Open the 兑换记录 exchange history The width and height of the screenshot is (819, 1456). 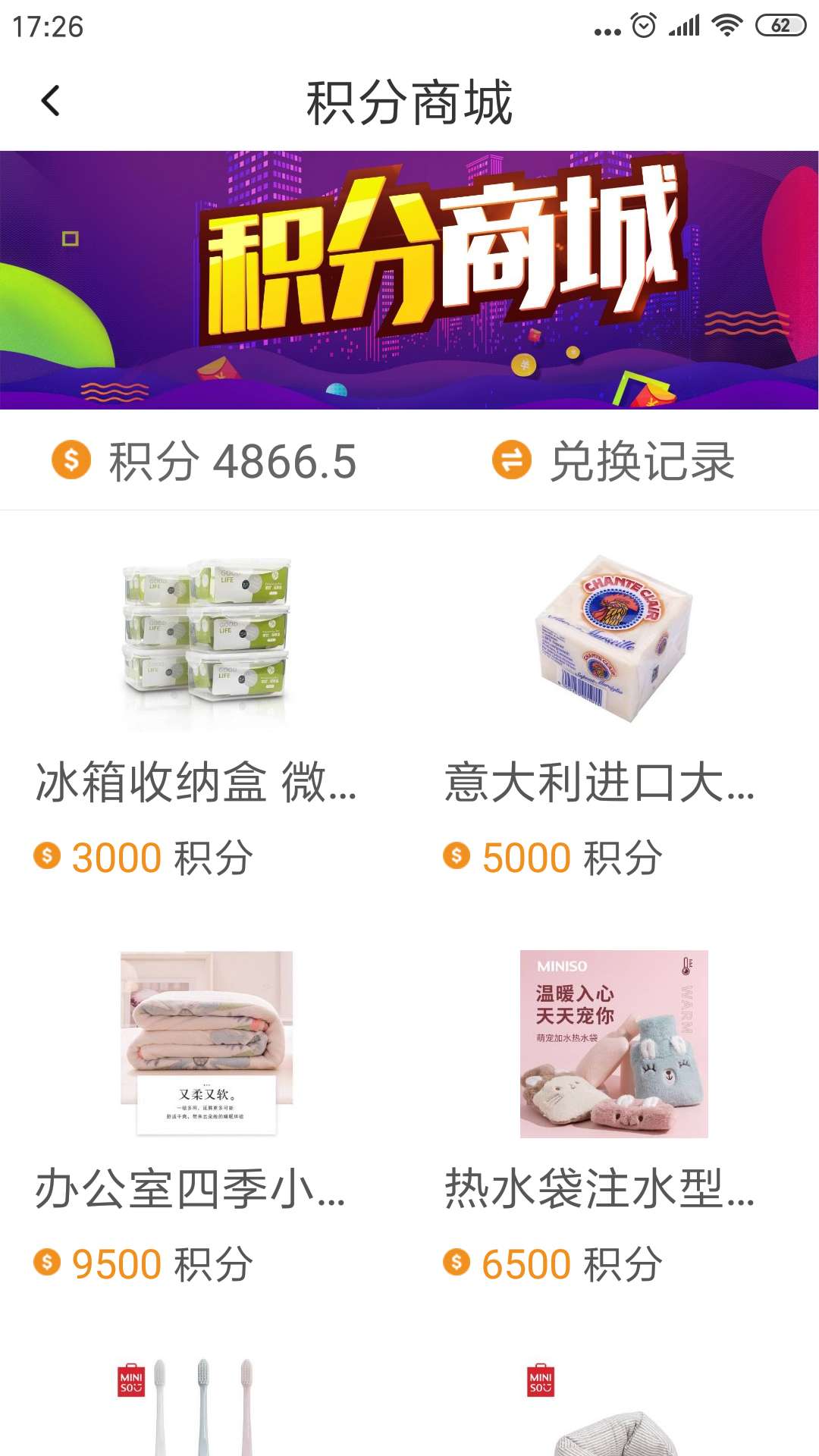pos(643,459)
